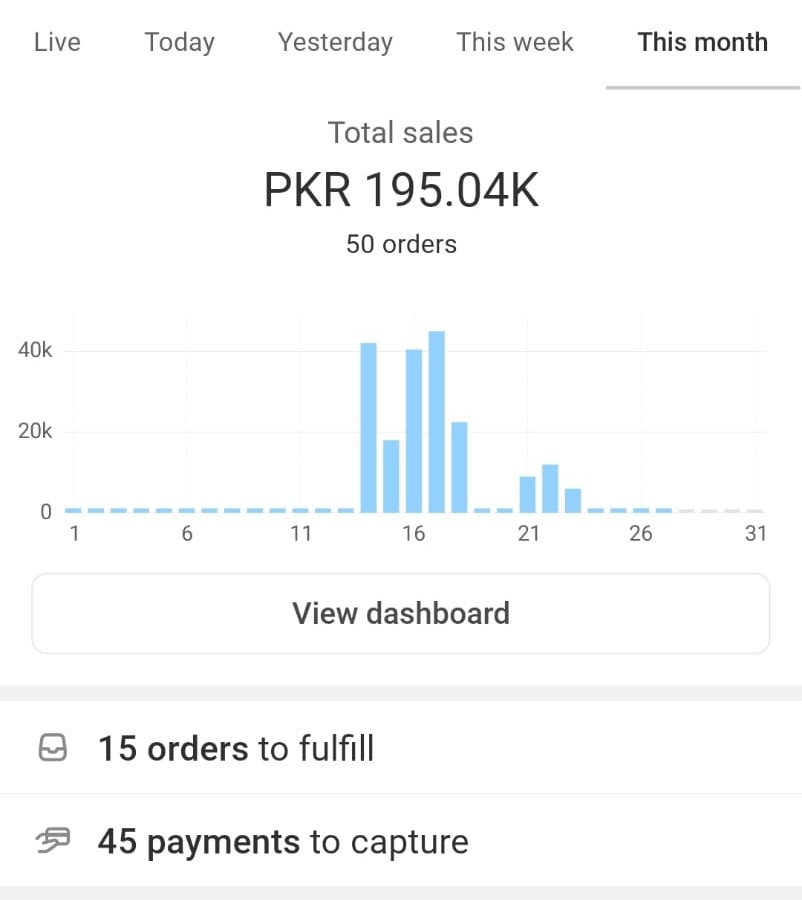This screenshot has width=802, height=900.
Task: Tap the View dashboard button
Action: point(401,613)
